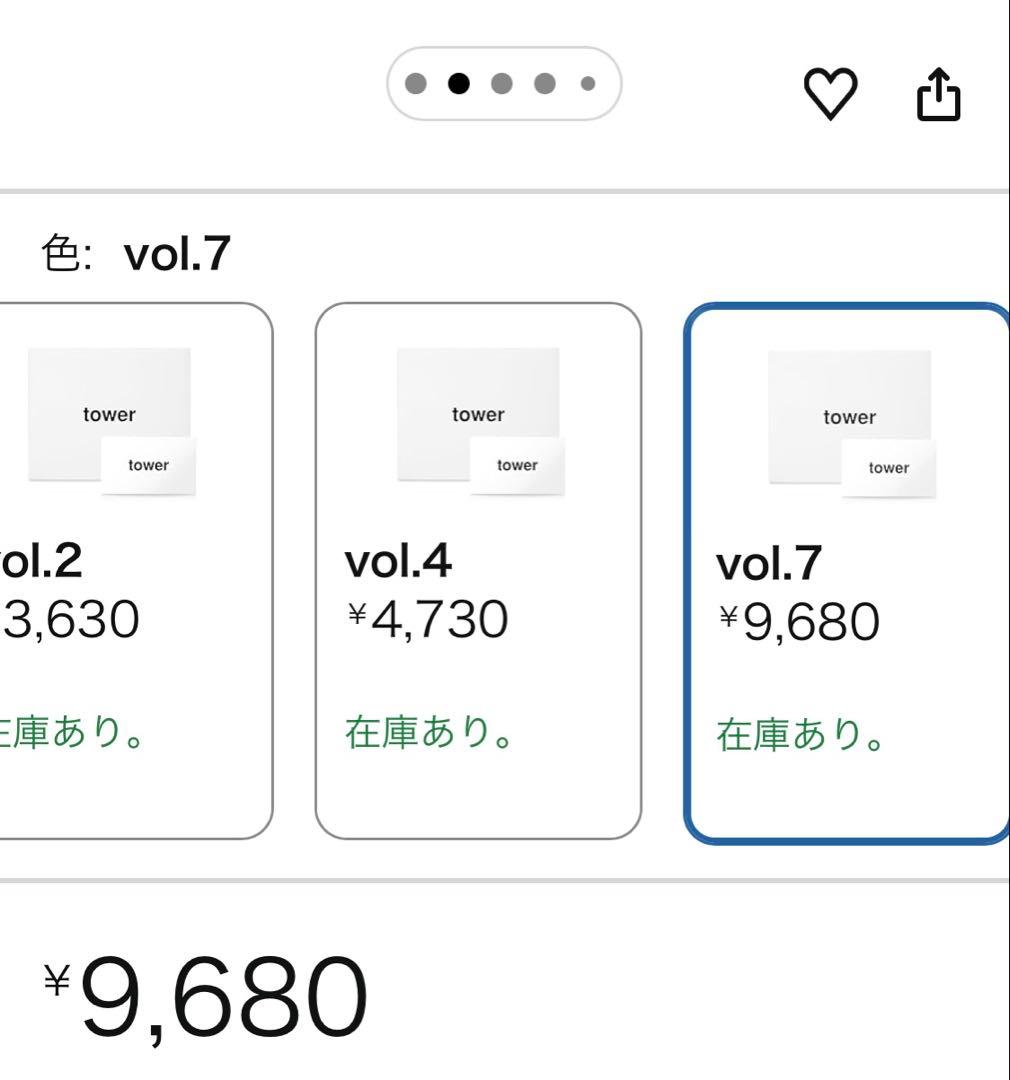Select the vol.4 variant label text
Screen dimensions: 1010x1080
(400, 562)
